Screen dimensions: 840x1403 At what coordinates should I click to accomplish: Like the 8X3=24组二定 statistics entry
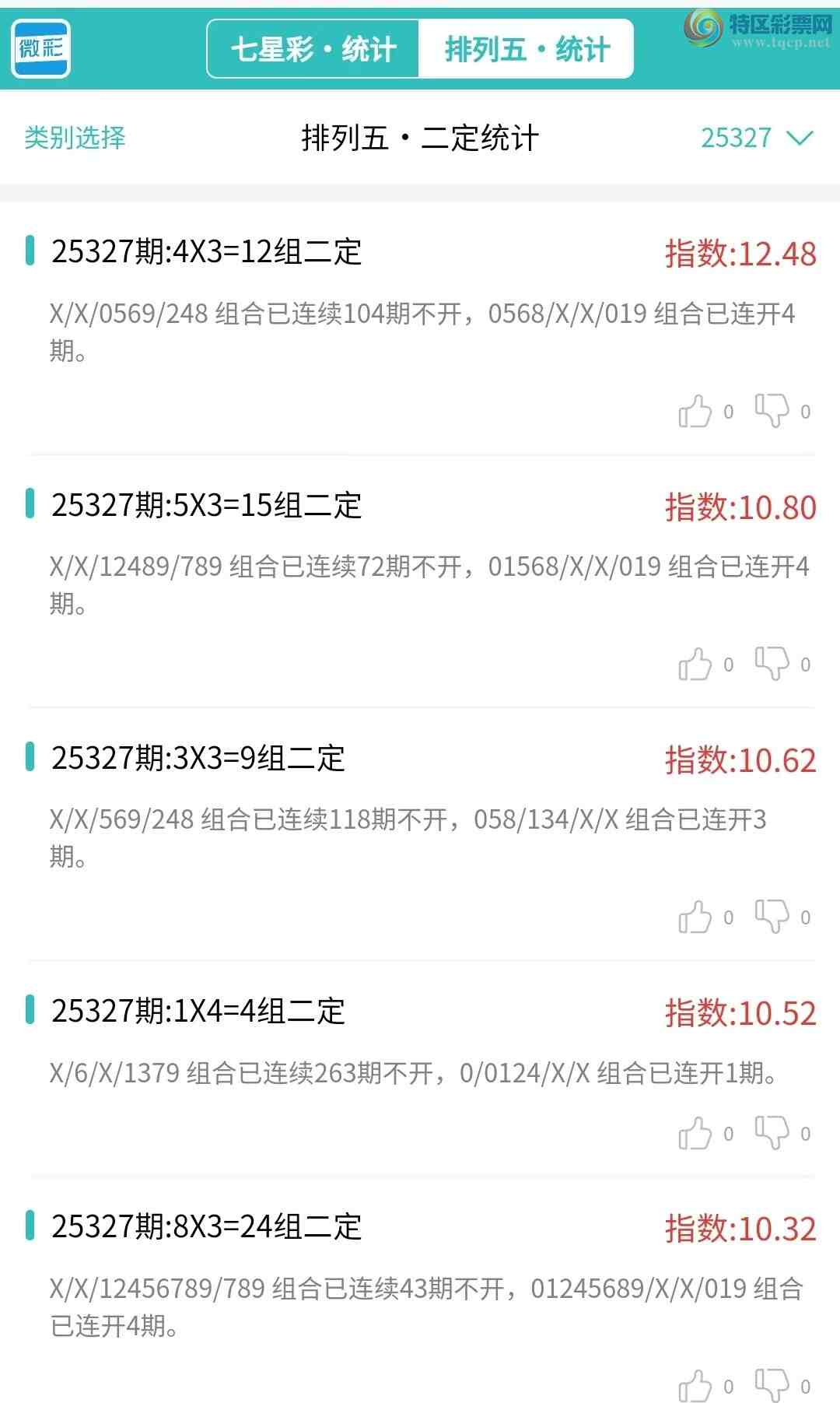click(x=696, y=1385)
